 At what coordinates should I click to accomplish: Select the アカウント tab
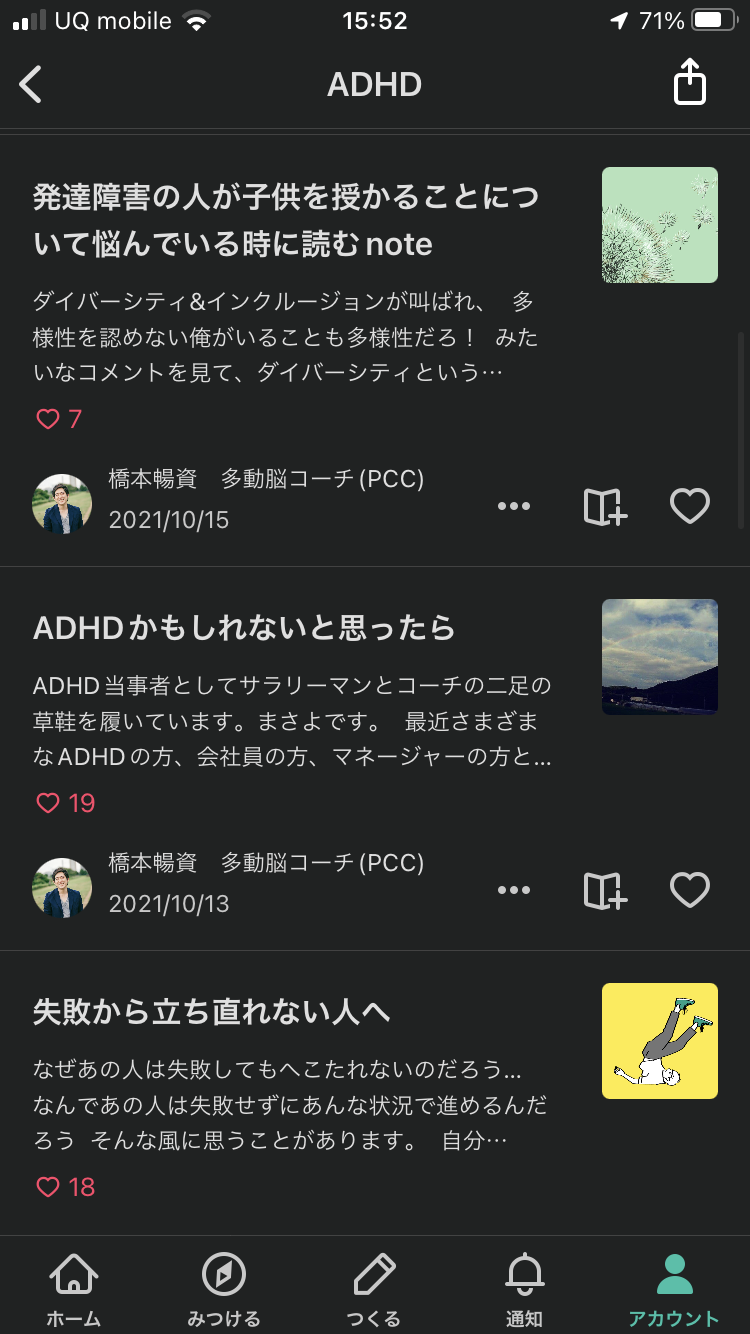pyautogui.click(x=674, y=1289)
